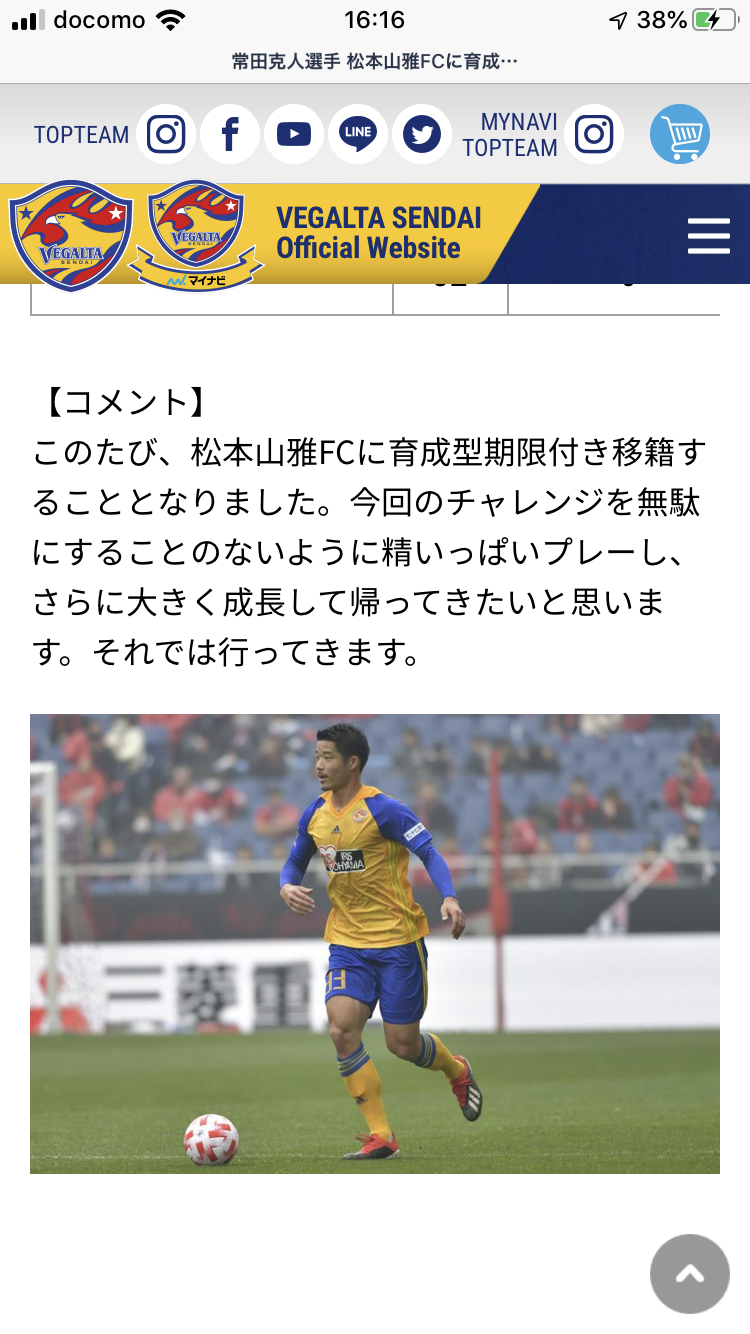
Task: Open the YouTube channel icon
Action: click(294, 134)
